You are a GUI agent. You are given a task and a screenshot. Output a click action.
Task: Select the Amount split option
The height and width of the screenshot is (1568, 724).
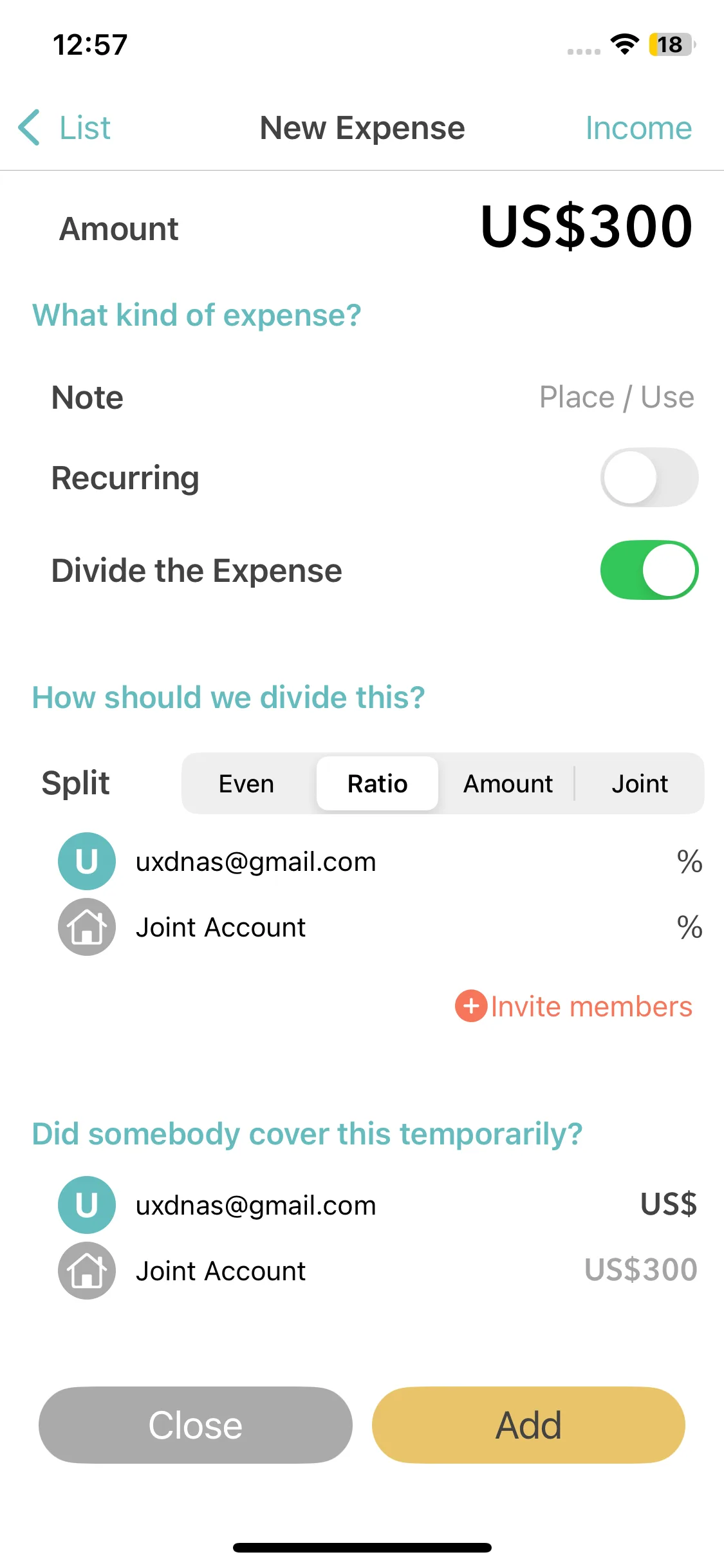click(x=508, y=783)
